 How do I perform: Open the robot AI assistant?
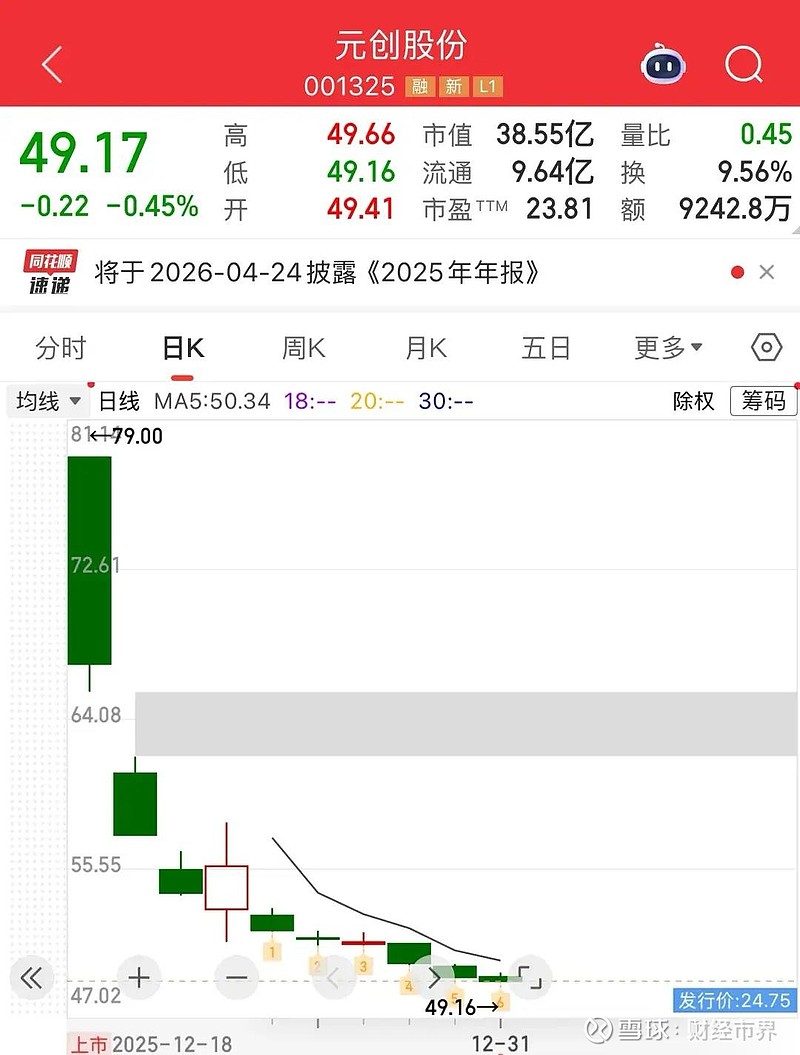coord(663,66)
